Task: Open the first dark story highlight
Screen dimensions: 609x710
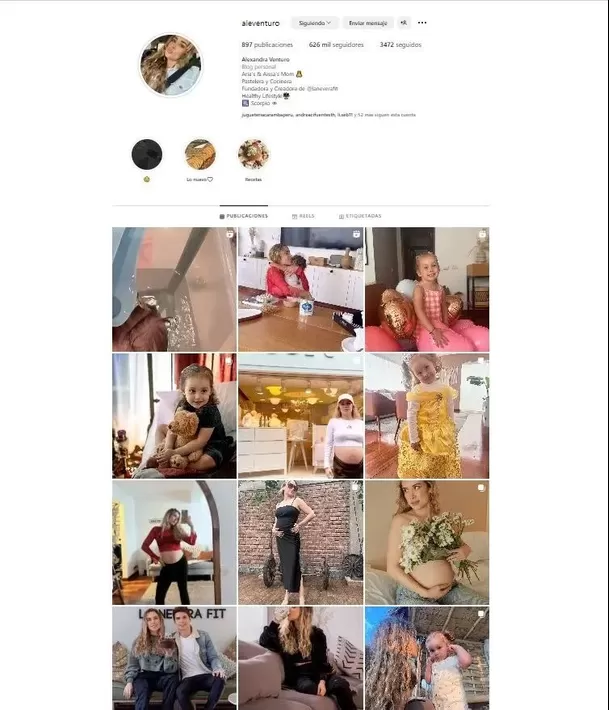Action: [147, 155]
